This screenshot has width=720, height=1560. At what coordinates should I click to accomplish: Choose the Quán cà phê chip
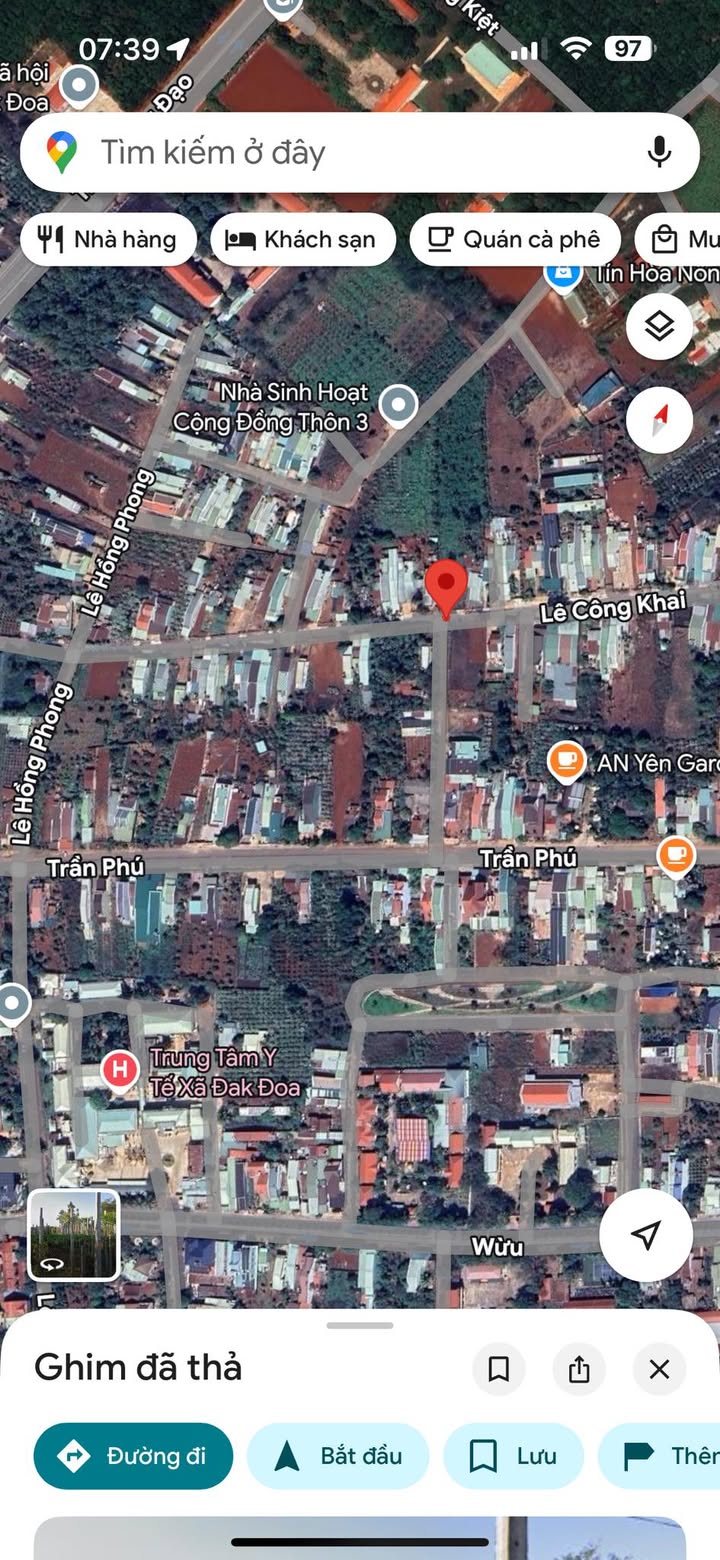[515, 239]
